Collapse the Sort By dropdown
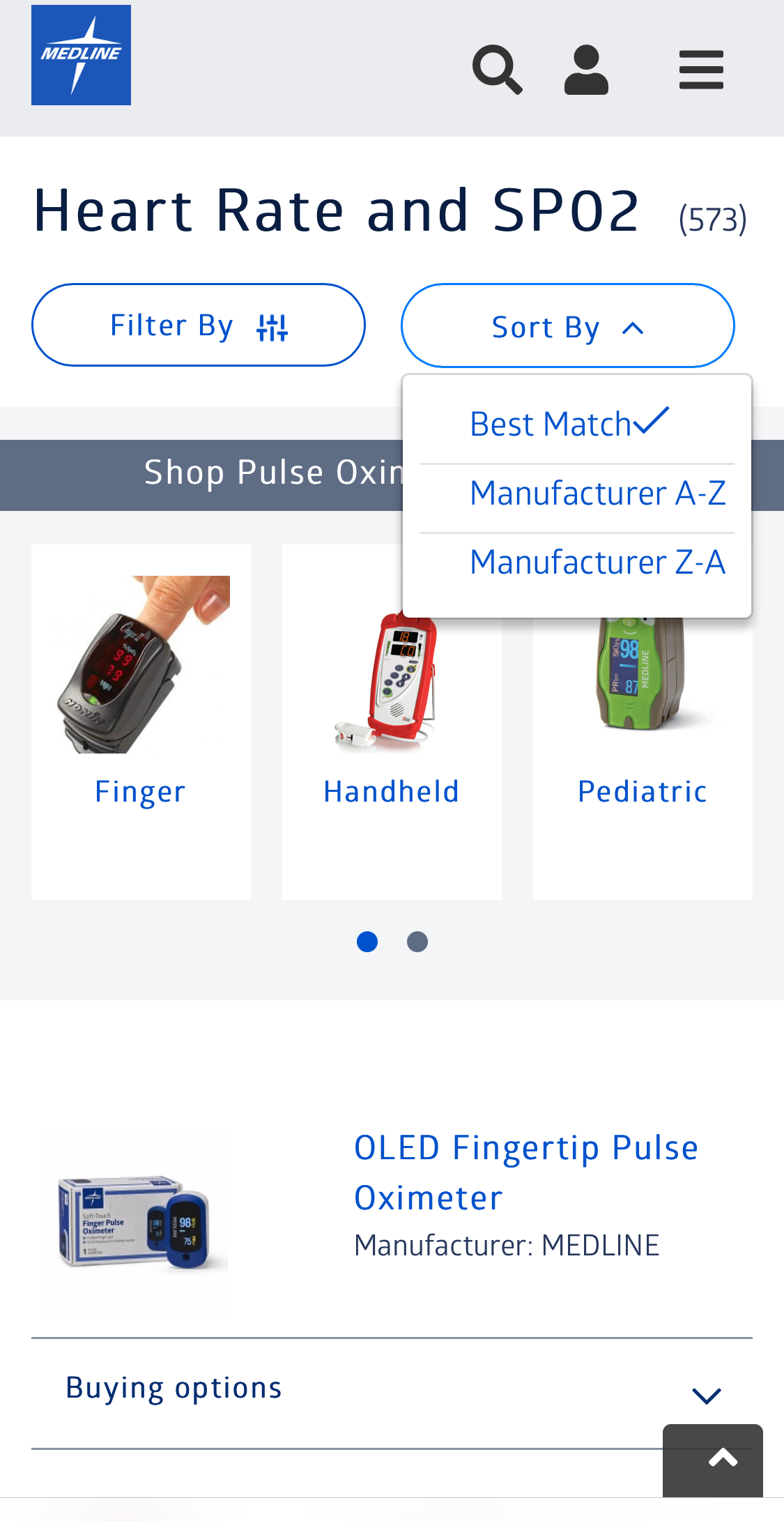This screenshot has height=1521, width=784. pos(567,325)
